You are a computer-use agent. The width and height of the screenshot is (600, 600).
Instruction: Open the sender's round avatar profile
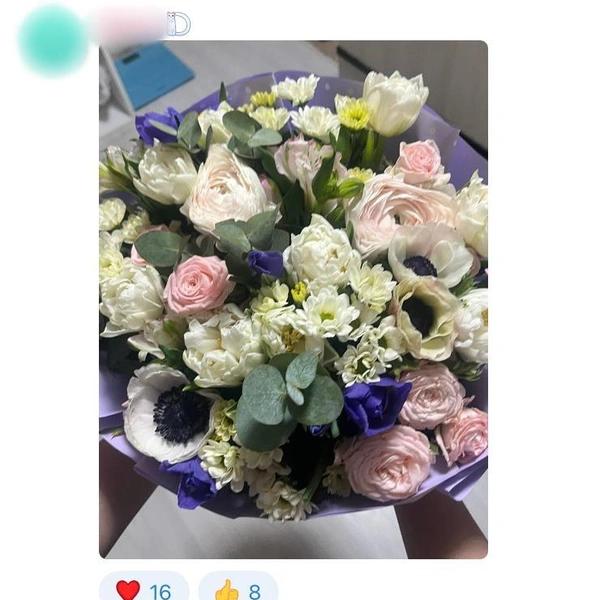[53, 41]
